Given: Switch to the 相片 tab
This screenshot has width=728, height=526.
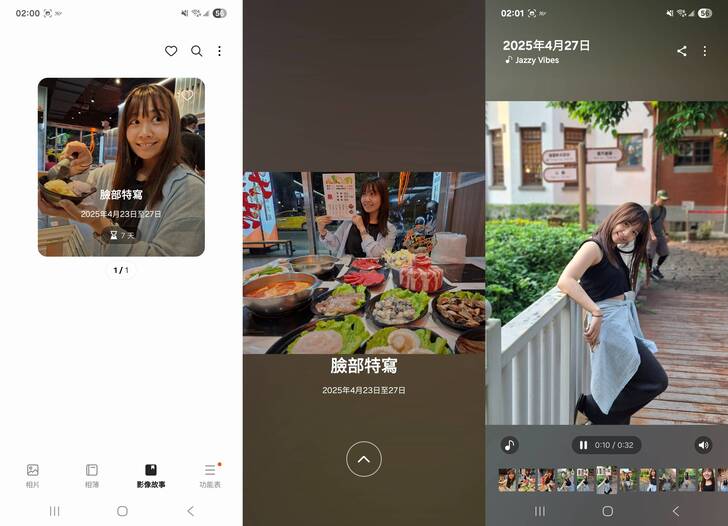Looking at the screenshot, I should point(32,475).
